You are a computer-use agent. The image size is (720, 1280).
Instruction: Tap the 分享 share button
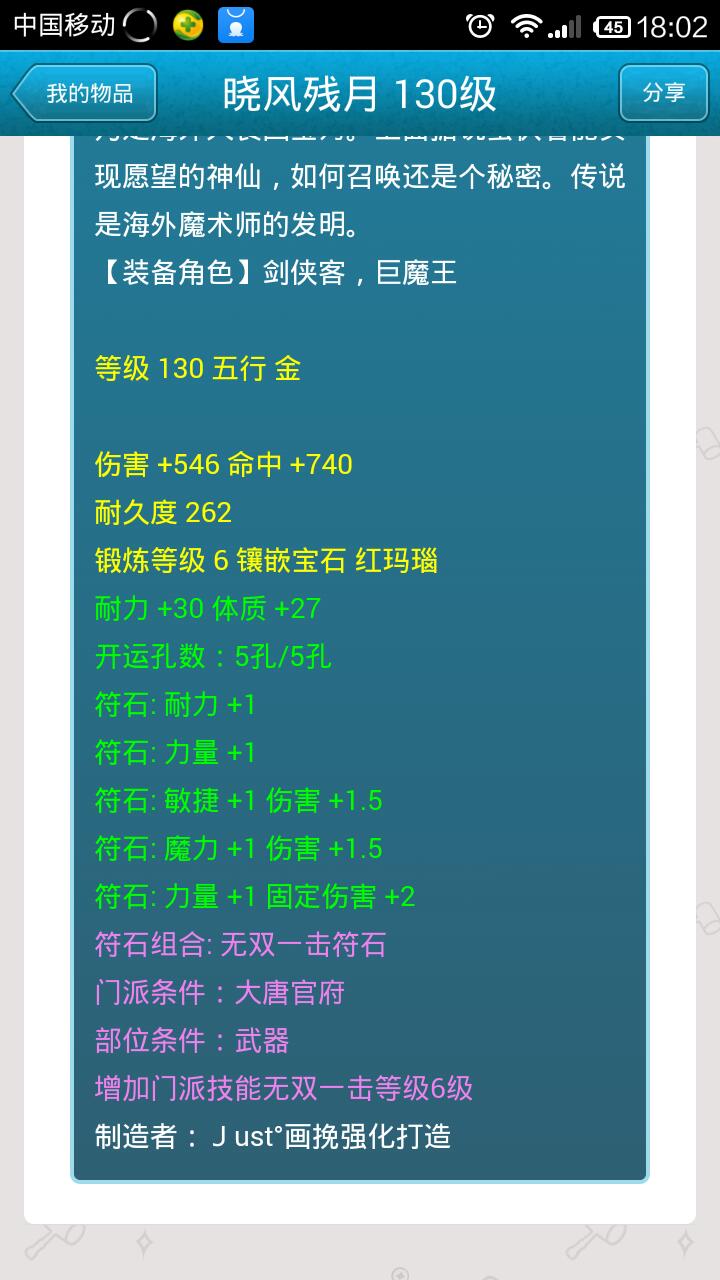(x=664, y=94)
